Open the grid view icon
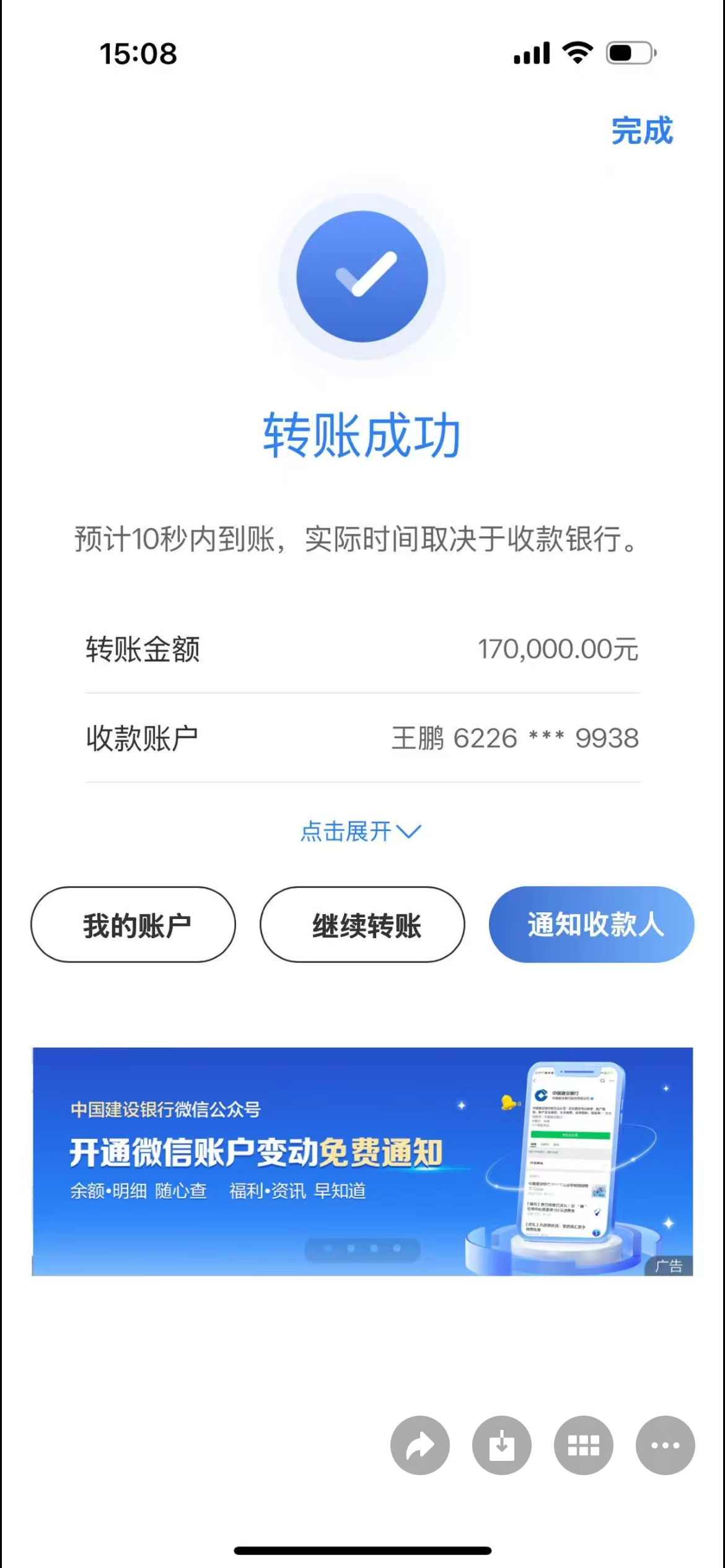Viewport: 725px width, 1568px height. 584,1445
